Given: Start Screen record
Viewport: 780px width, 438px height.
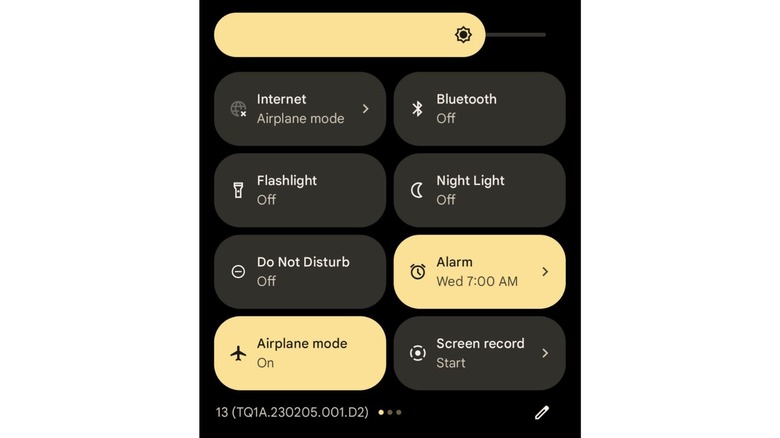Looking at the screenshot, I should 479,353.
